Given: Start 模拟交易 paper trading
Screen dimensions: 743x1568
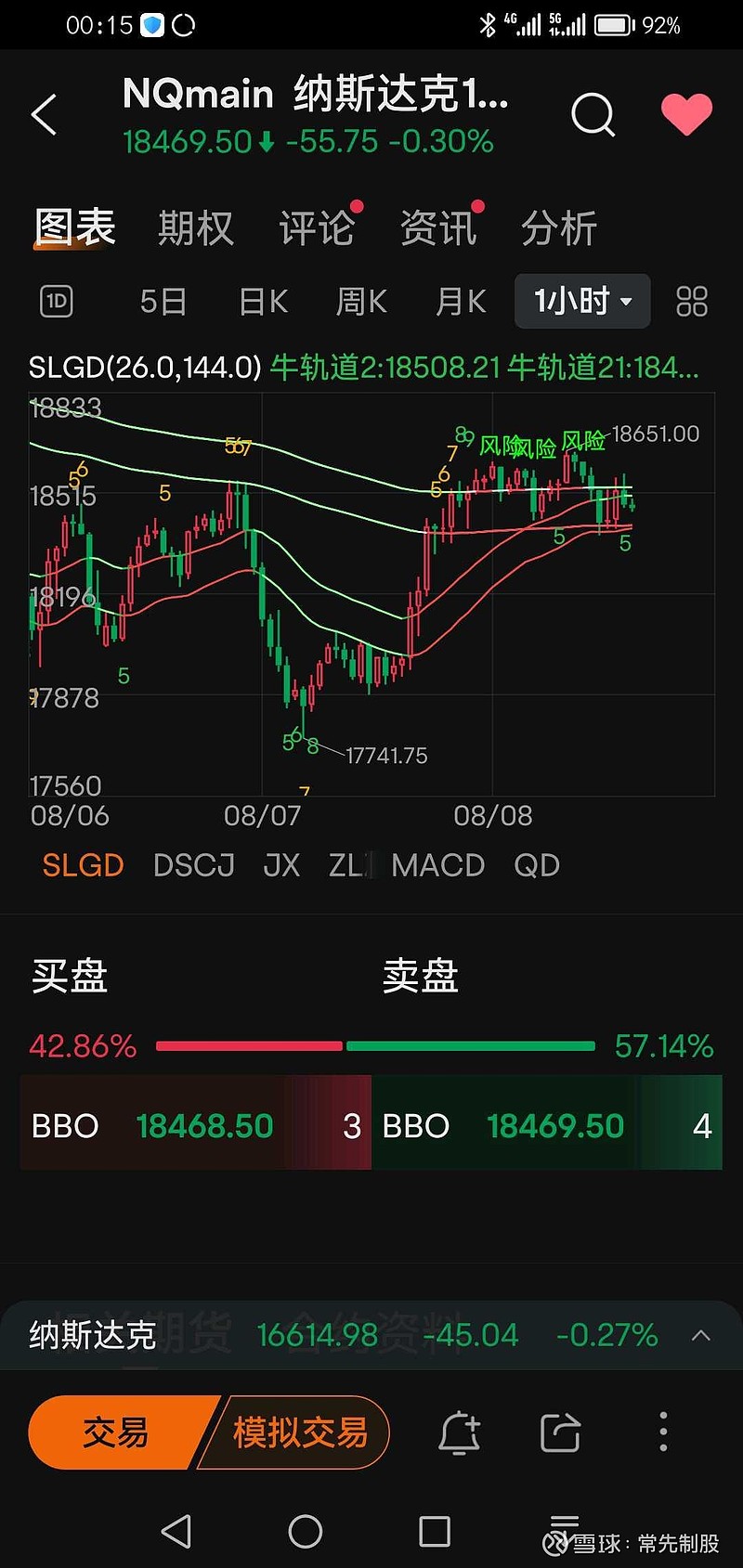Looking at the screenshot, I should click(x=300, y=1432).
